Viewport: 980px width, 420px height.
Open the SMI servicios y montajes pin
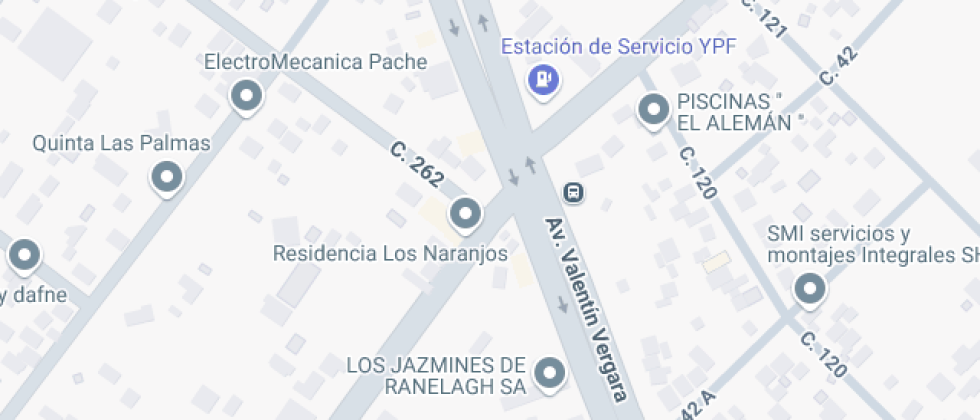click(x=809, y=290)
